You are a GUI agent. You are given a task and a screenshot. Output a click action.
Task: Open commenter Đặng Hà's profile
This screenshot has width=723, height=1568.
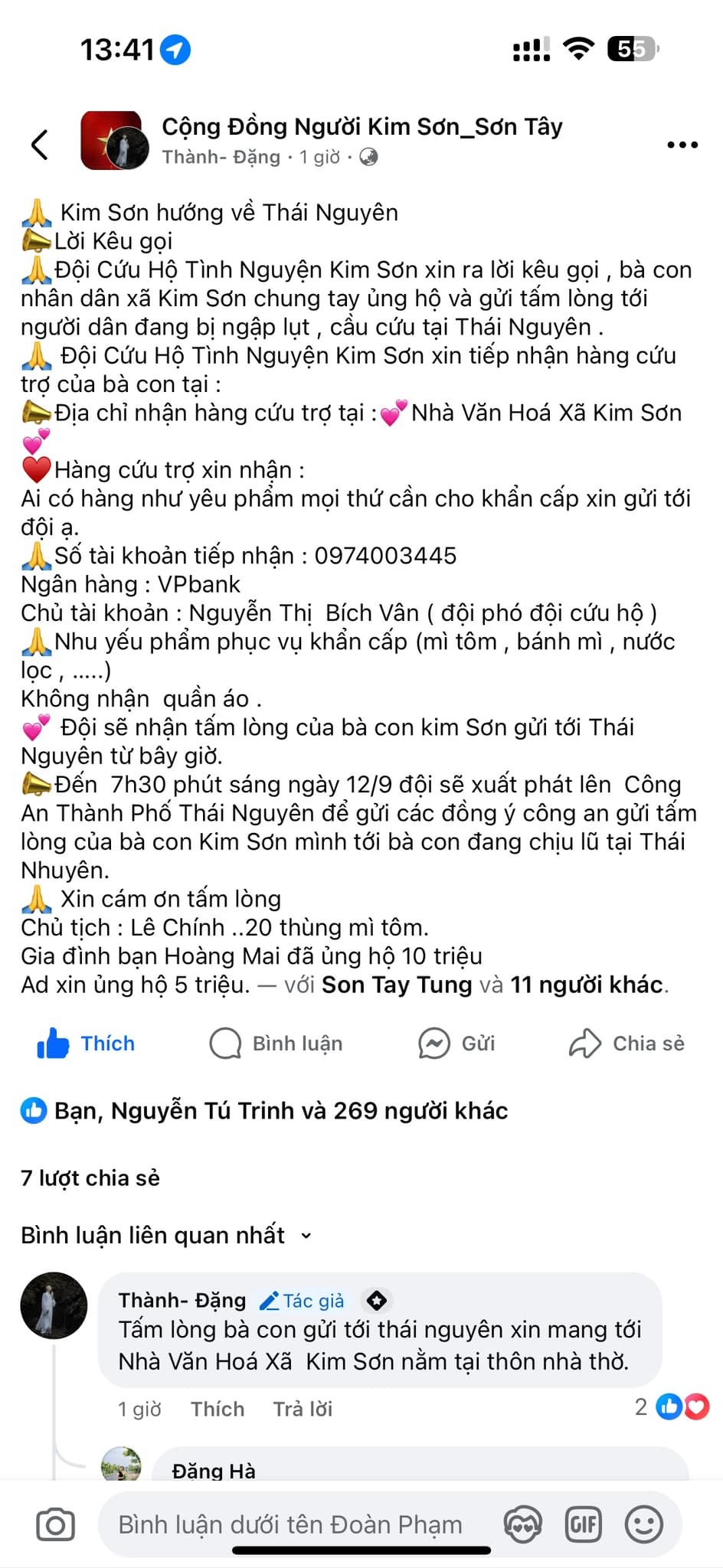point(214,1471)
